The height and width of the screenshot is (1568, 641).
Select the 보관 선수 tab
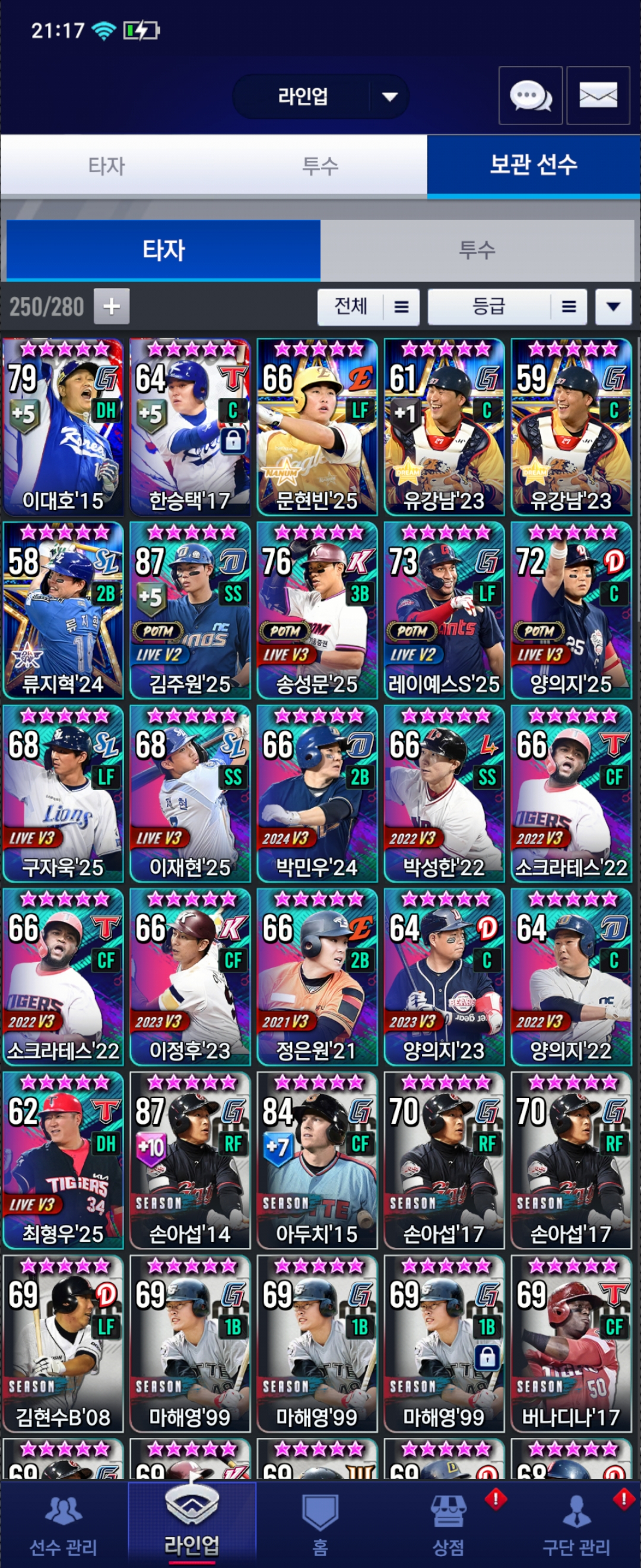pos(534,166)
